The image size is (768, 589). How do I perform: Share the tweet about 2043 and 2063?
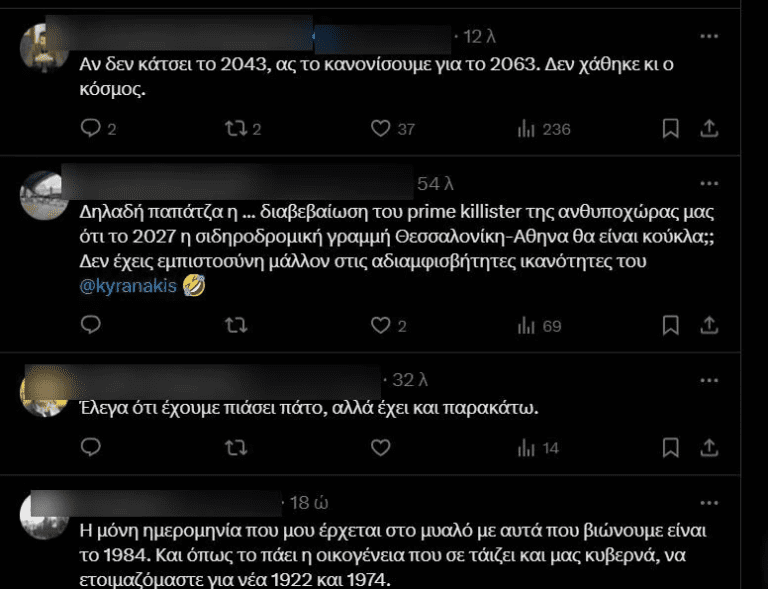[x=708, y=129]
